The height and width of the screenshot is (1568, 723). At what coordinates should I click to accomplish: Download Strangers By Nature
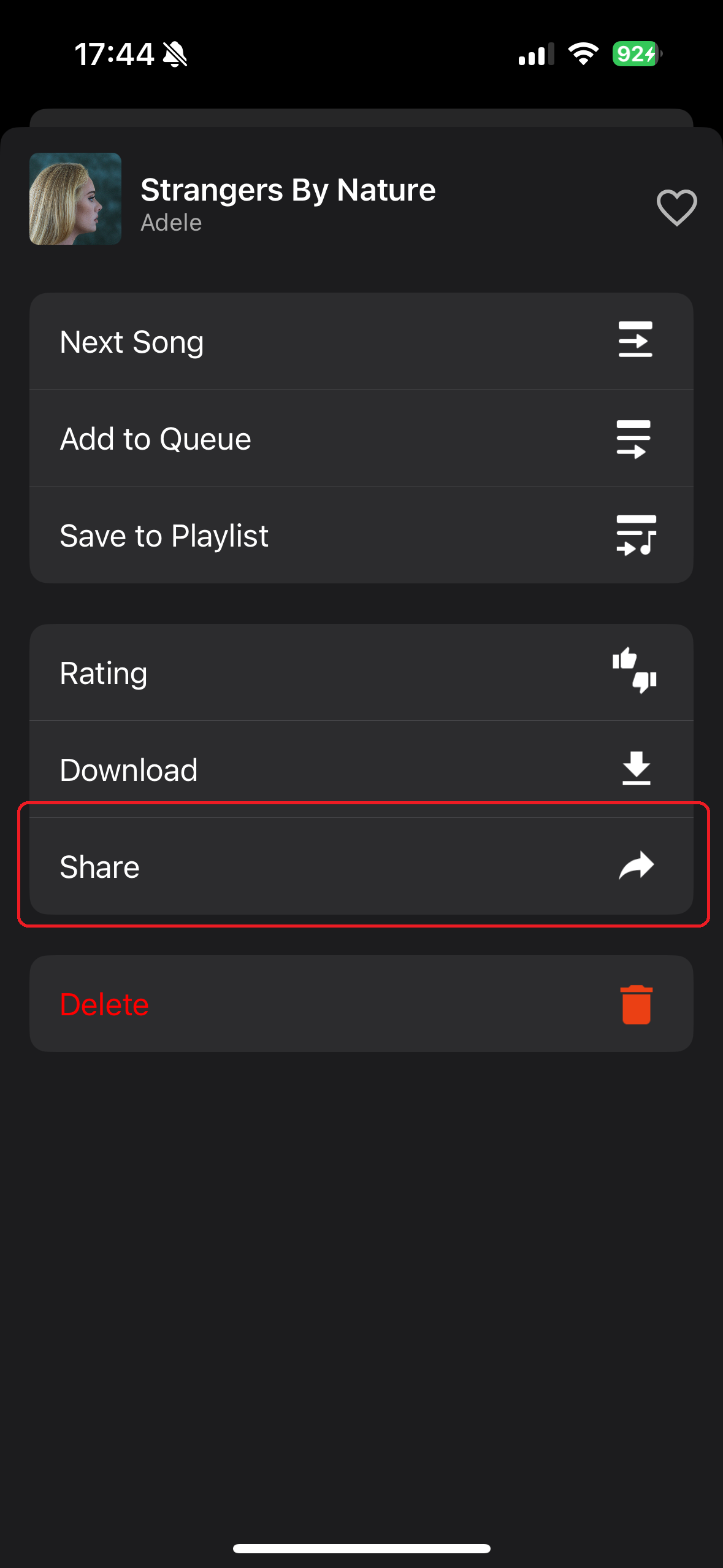coord(361,769)
